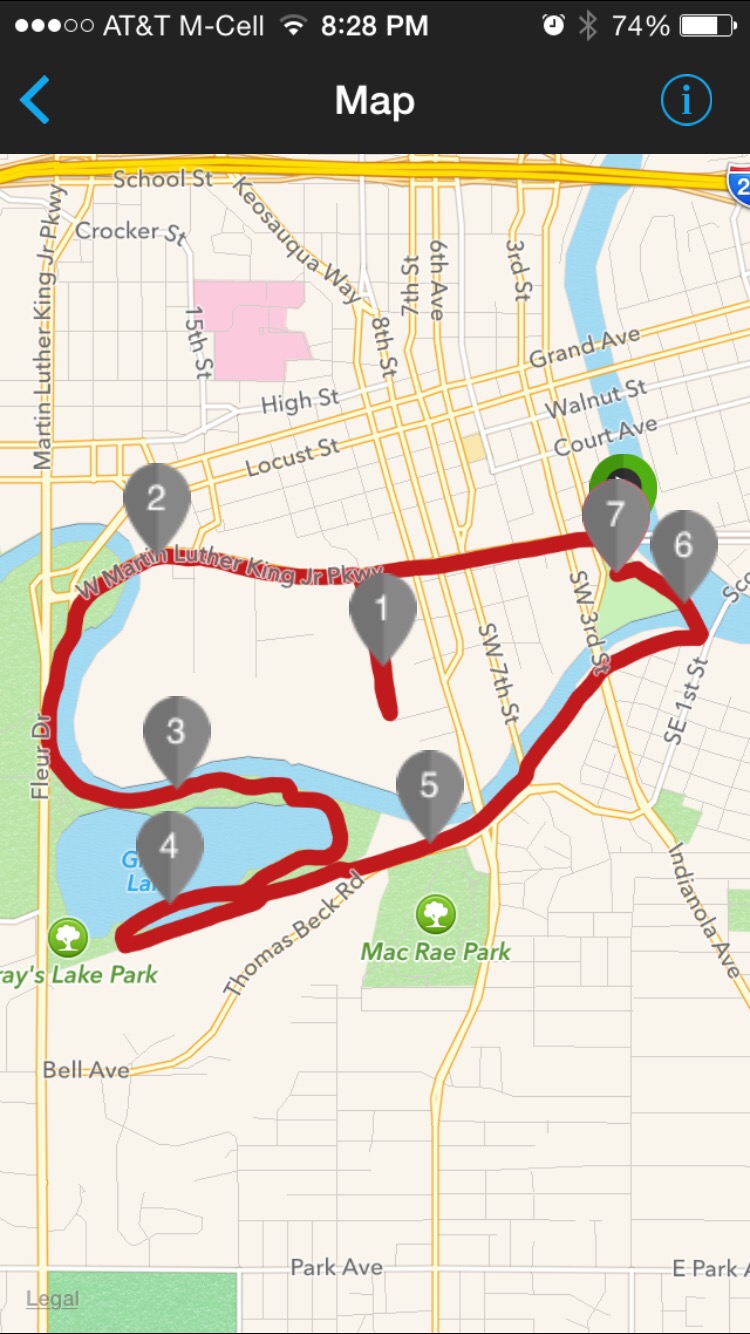Select mile marker 5 pin
Screen dimensions: 750x1334
pyautogui.click(x=429, y=786)
